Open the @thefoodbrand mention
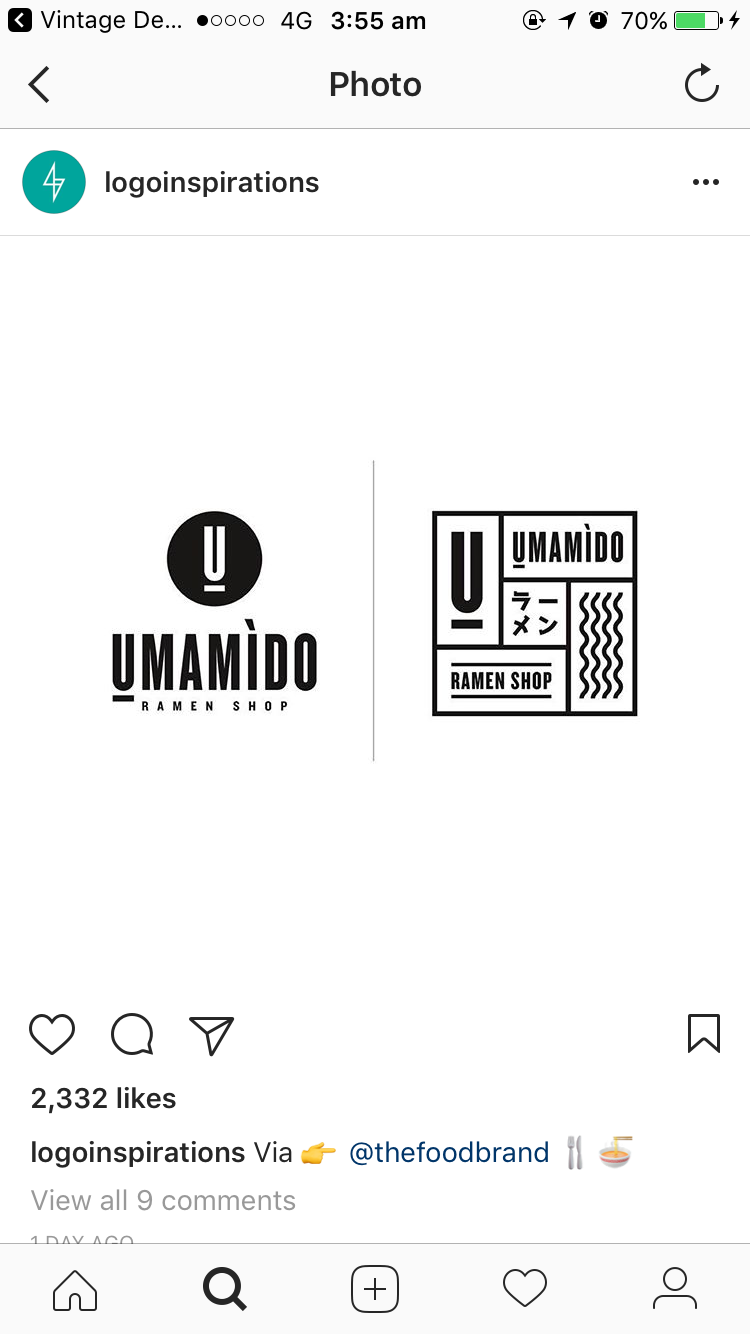The height and width of the screenshot is (1334, 750). pyautogui.click(x=449, y=1152)
